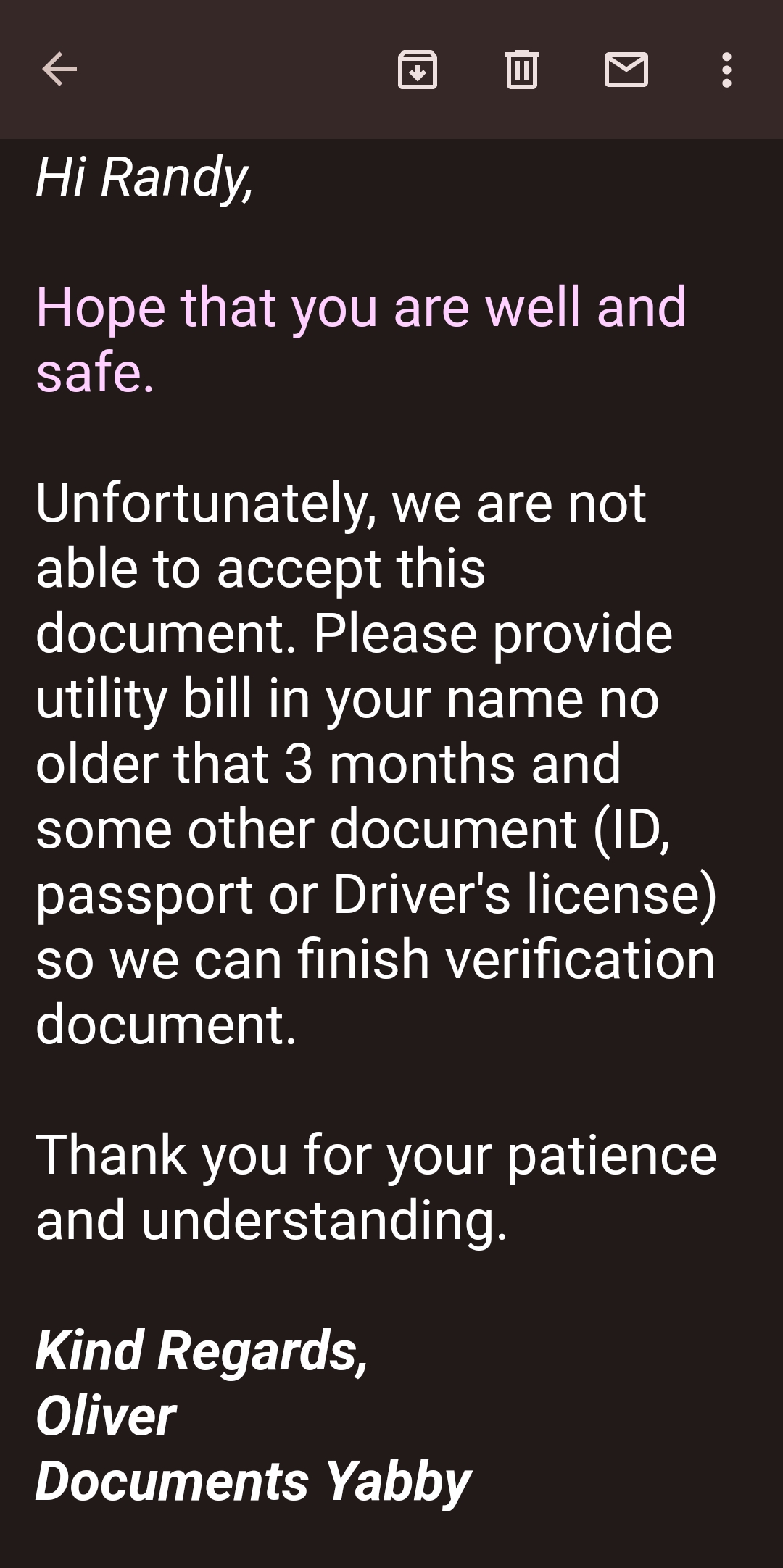The width and height of the screenshot is (783, 1568).
Task: Delete this email with the trash icon
Action: [x=521, y=70]
